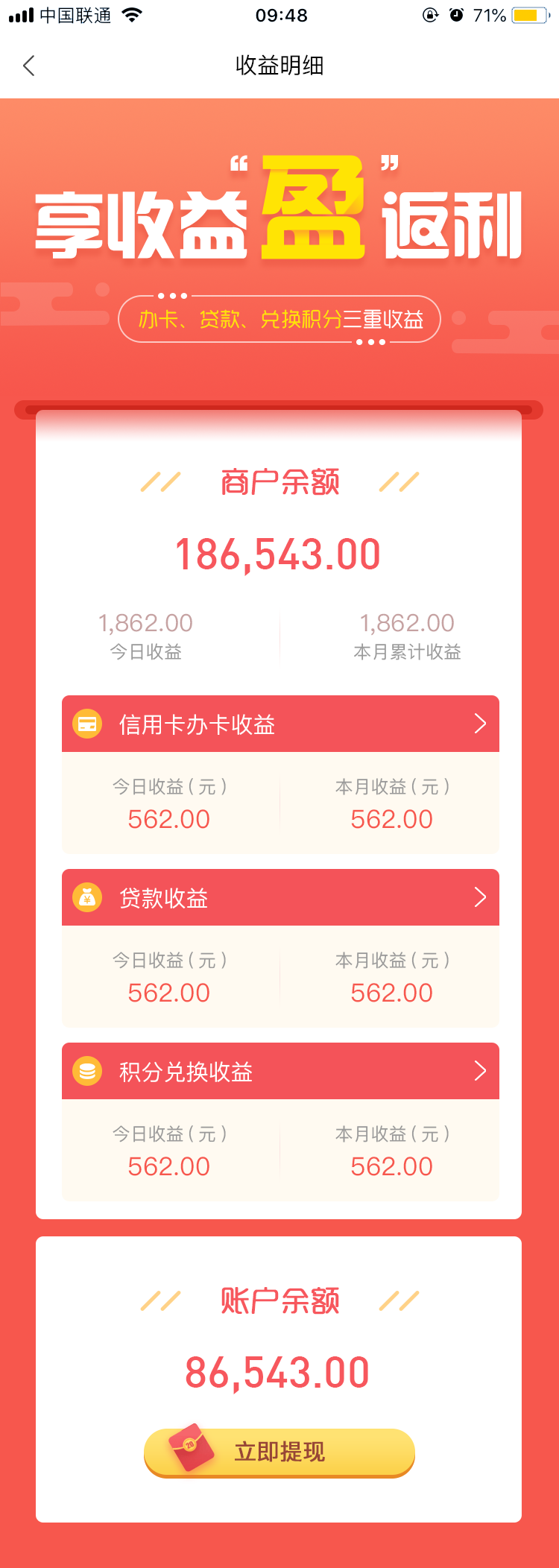Open 信用卡办卡收益 details
Image resolution: width=559 pixels, height=1568 pixels.
pyautogui.click(x=280, y=724)
